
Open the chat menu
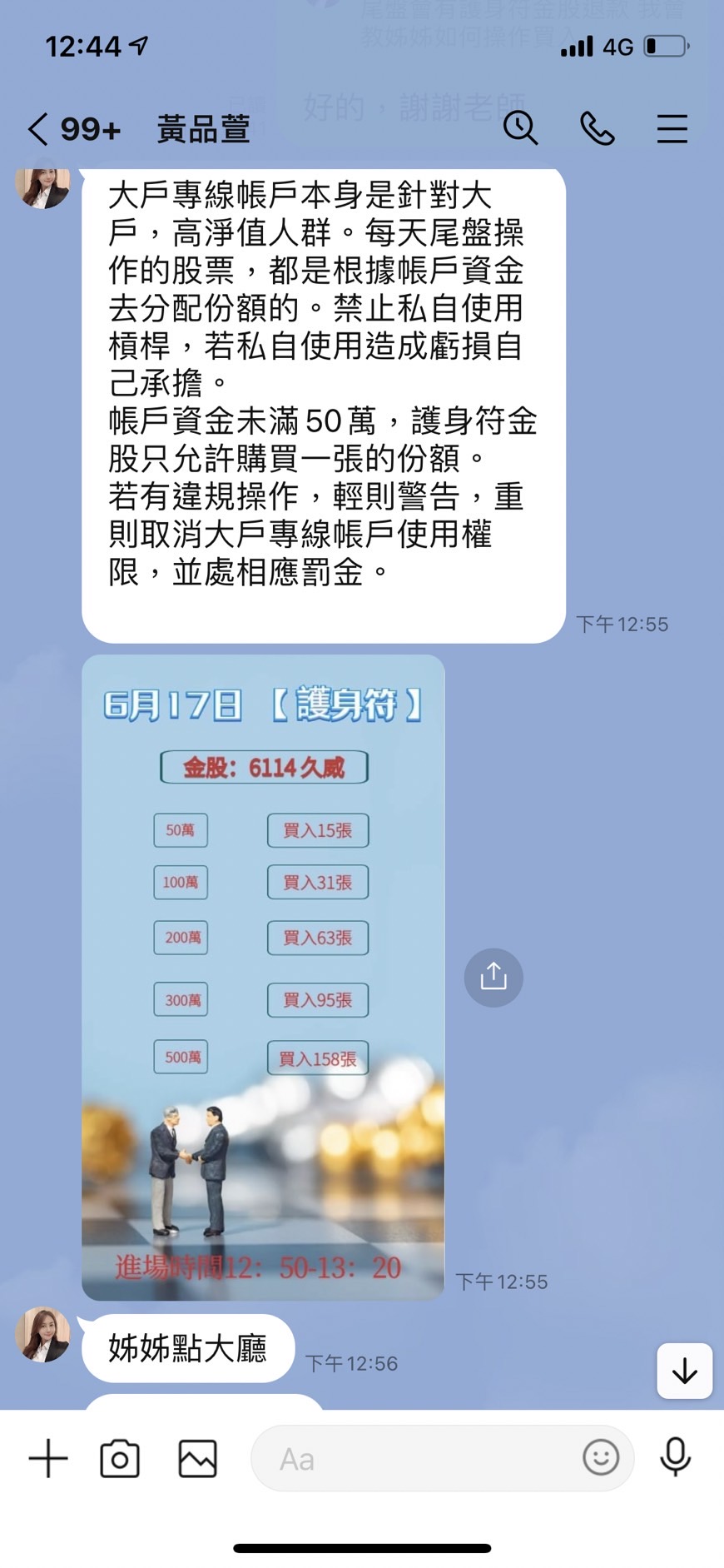click(672, 129)
